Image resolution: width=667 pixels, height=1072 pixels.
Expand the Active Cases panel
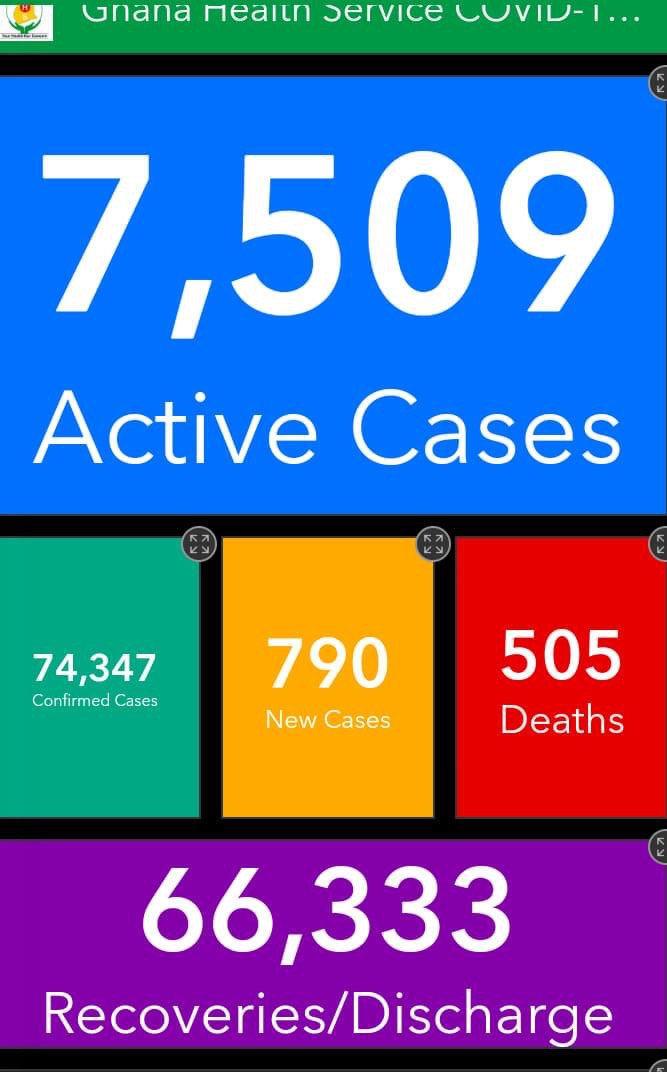pyautogui.click(x=659, y=83)
